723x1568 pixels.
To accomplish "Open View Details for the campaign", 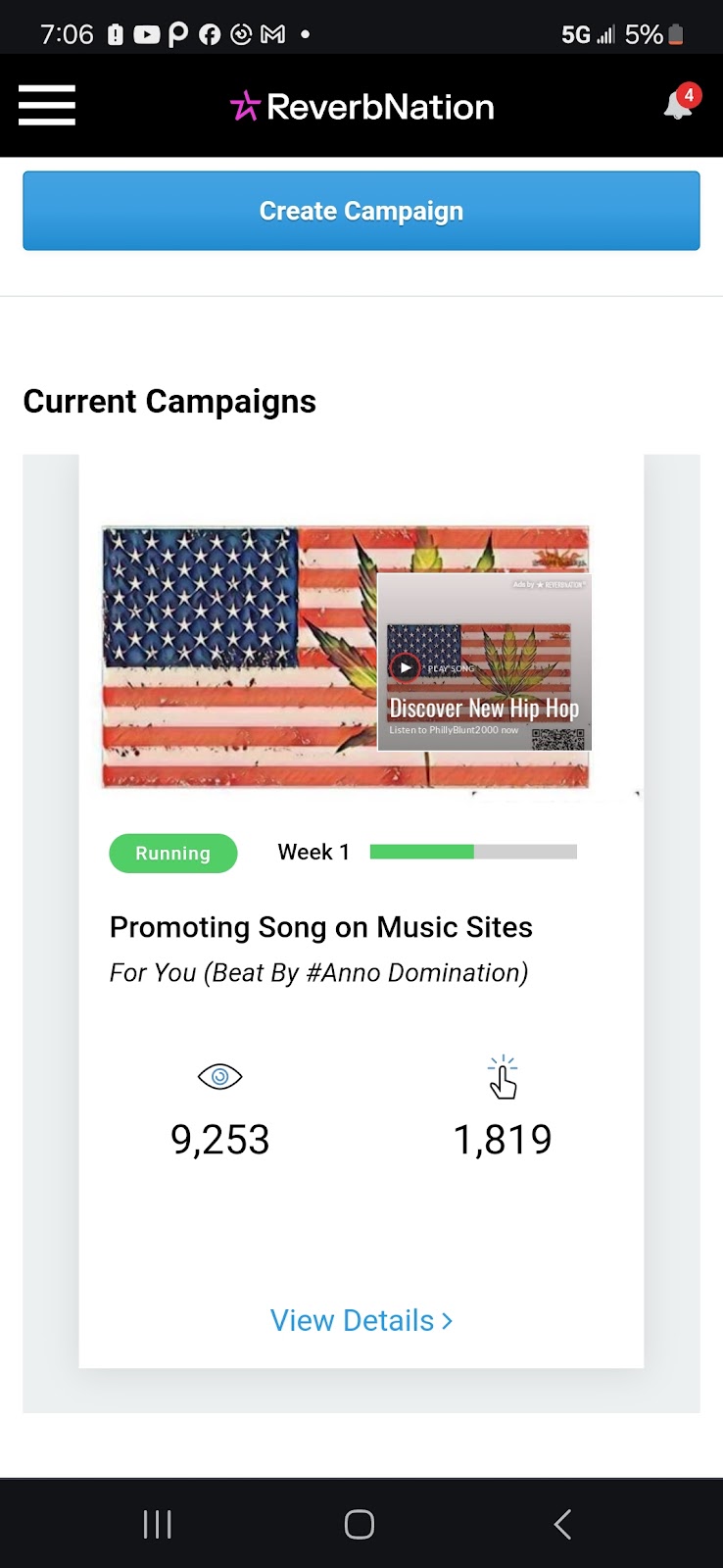I will (x=361, y=1320).
